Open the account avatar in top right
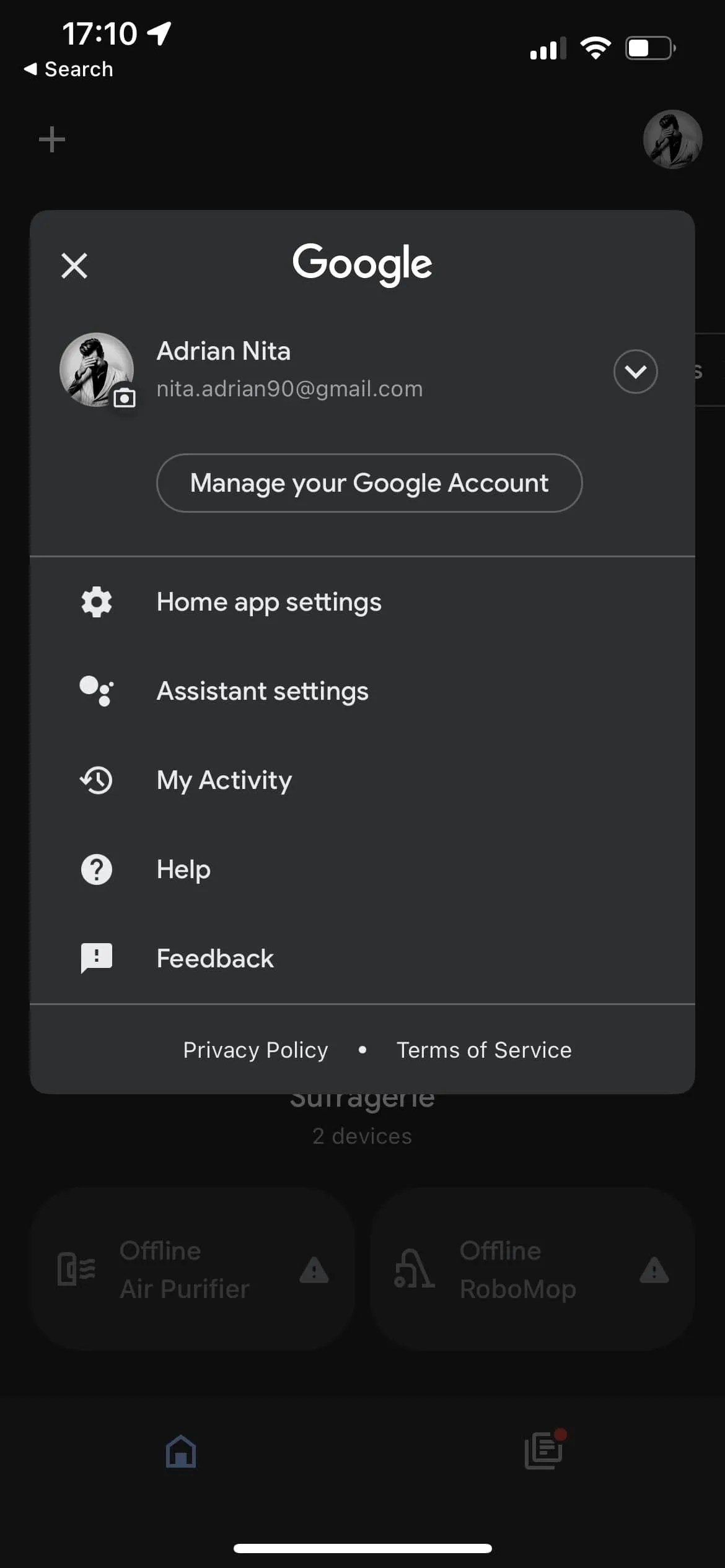The width and height of the screenshot is (725, 1568). (x=672, y=139)
